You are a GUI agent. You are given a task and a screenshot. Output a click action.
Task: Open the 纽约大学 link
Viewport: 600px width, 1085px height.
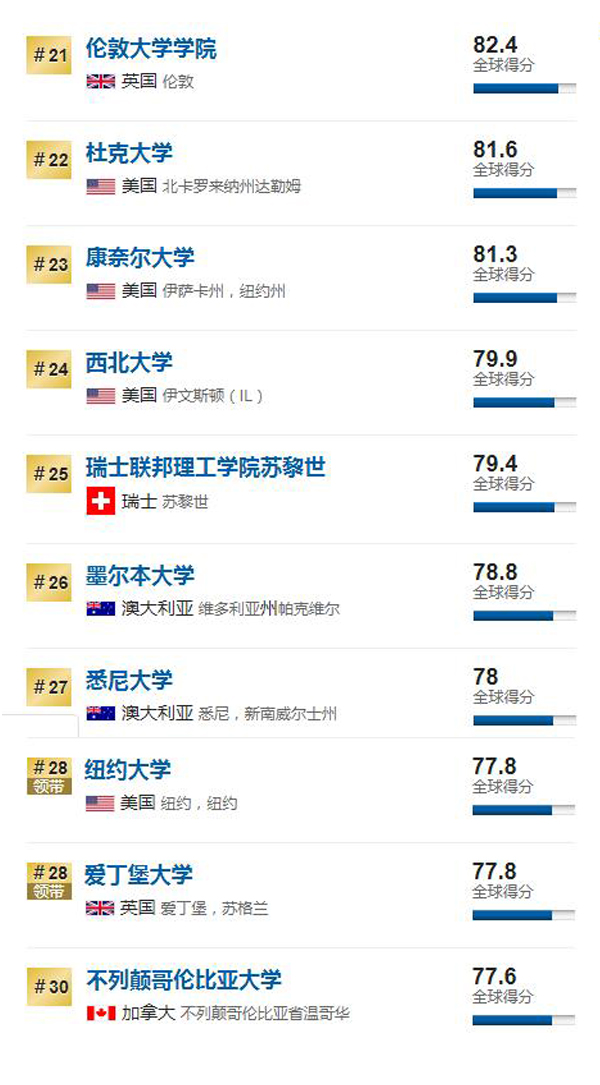click(128, 770)
